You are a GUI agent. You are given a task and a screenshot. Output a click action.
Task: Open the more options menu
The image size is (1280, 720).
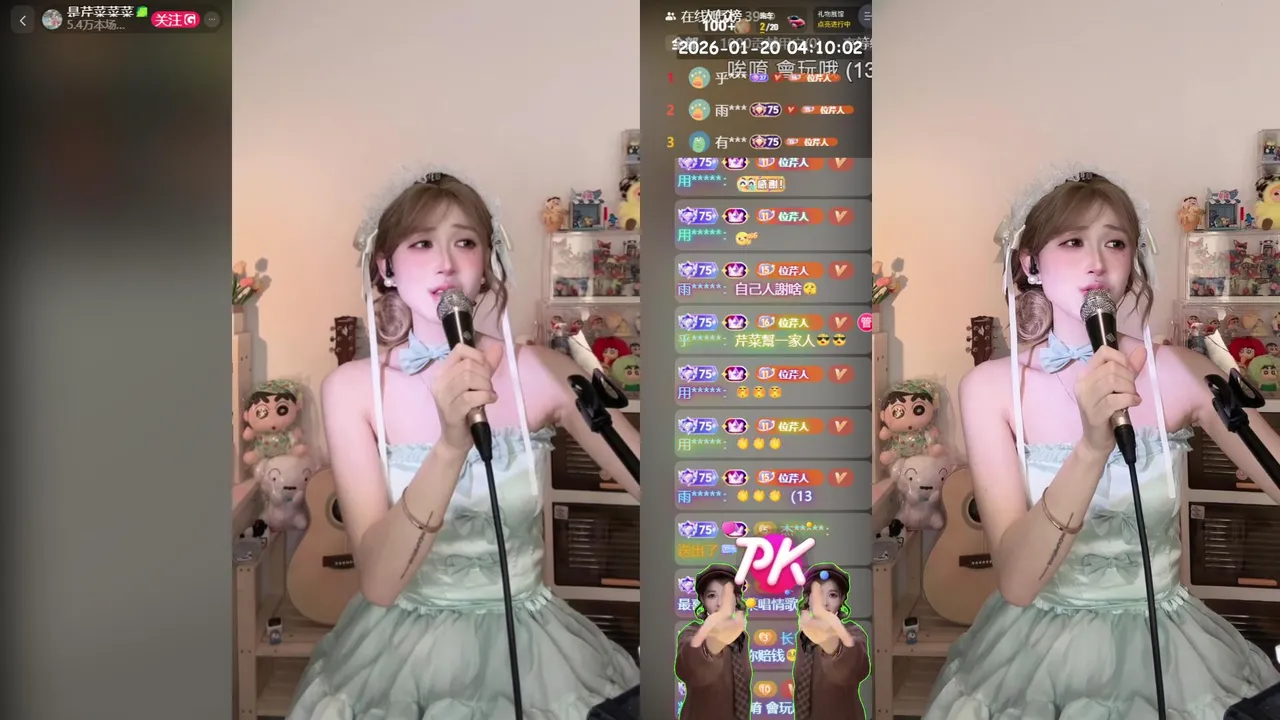(212, 19)
